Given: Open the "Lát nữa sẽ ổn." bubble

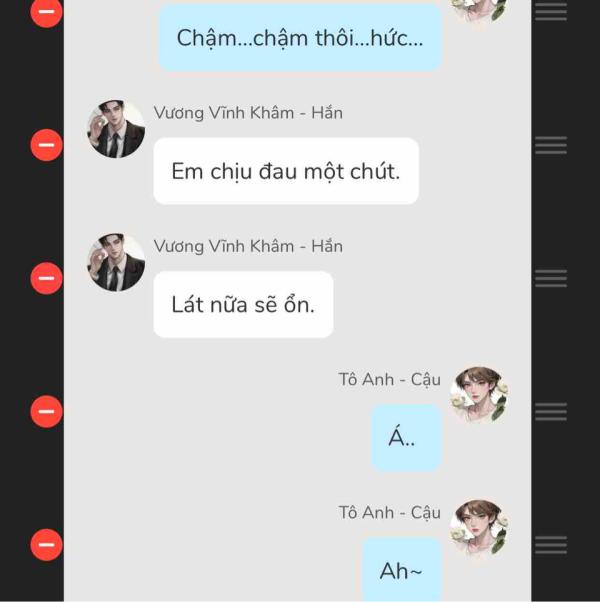Looking at the screenshot, I should pos(243,304).
